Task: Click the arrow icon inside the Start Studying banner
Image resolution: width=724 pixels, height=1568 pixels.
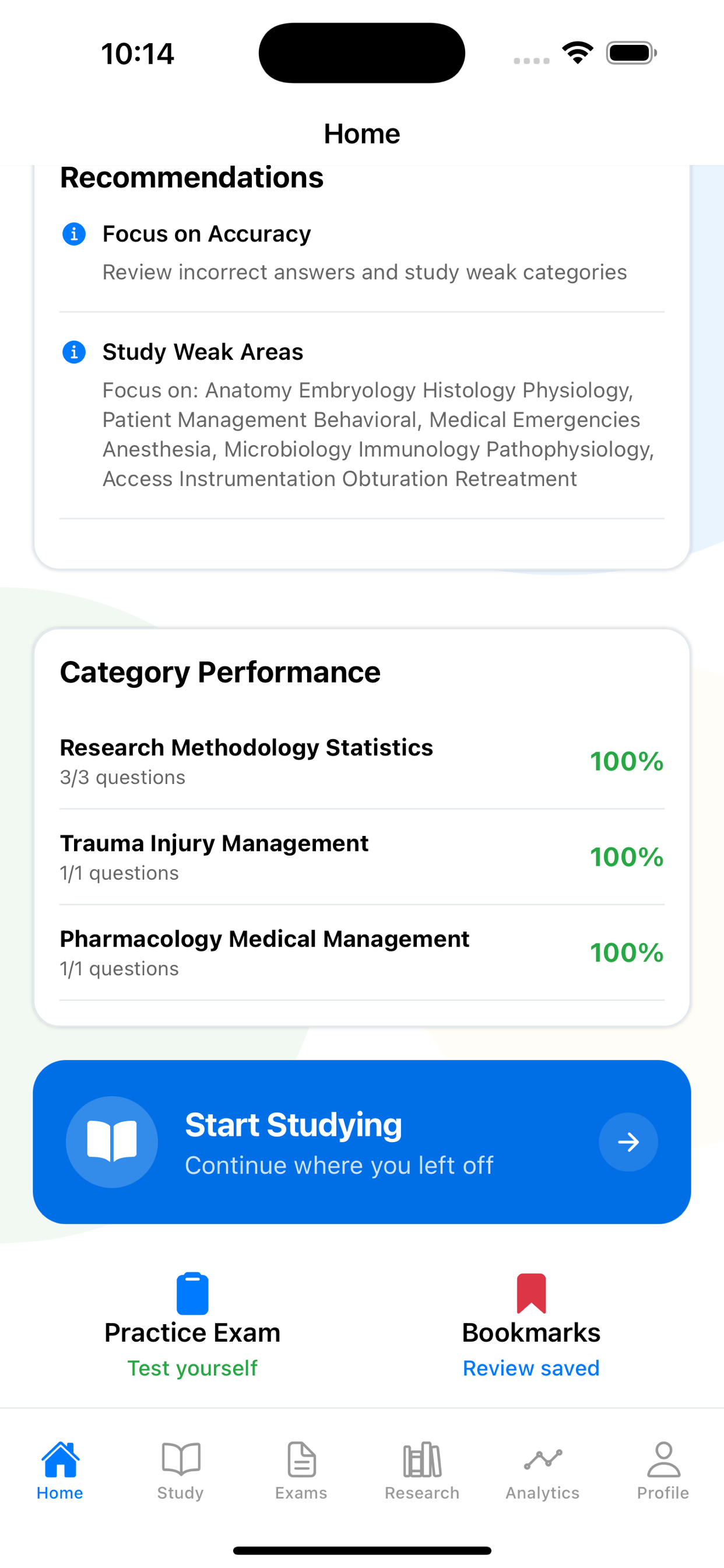Action: [x=628, y=1142]
